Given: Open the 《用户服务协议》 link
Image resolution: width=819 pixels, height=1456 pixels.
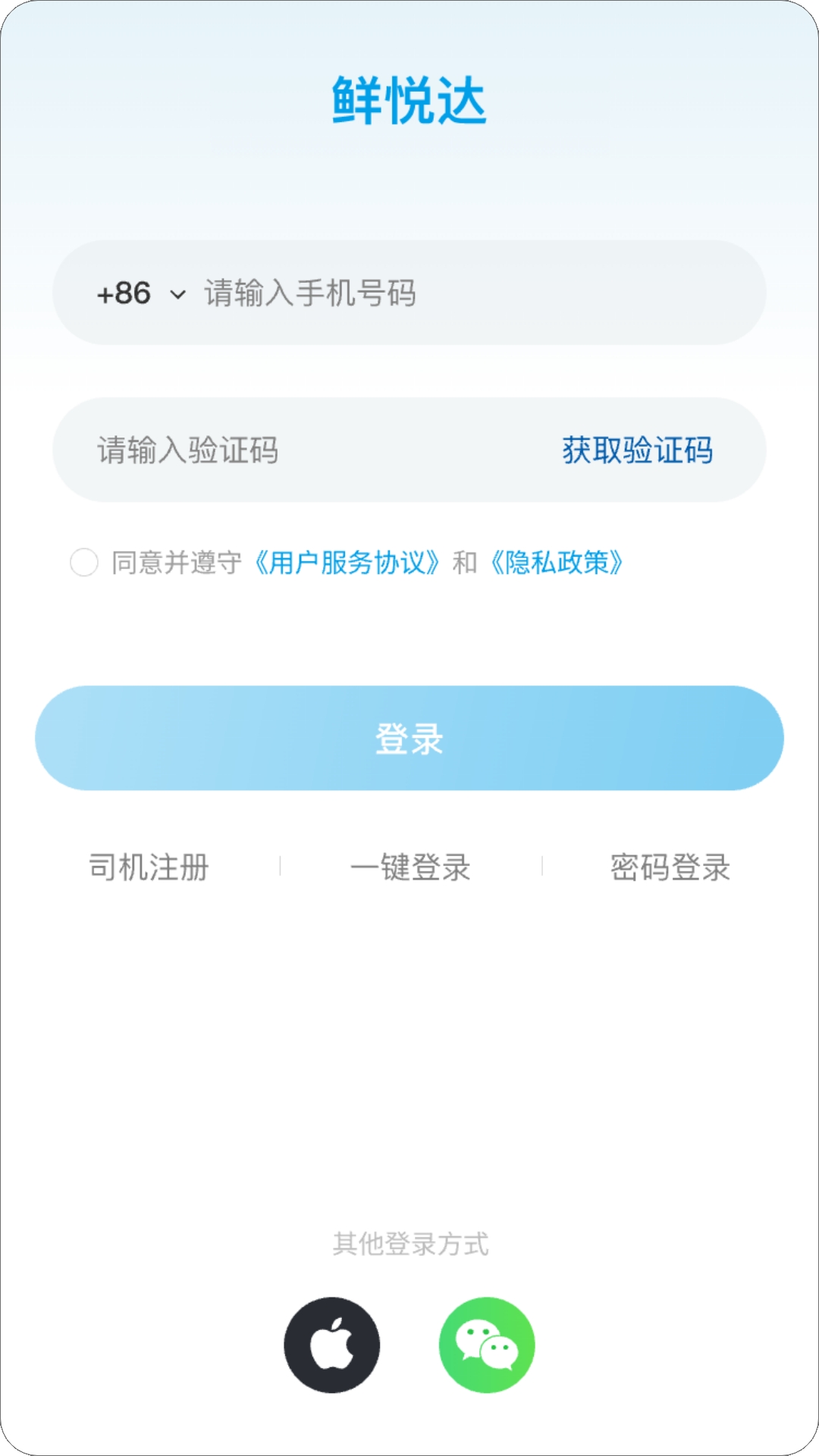Looking at the screenshot, I should pyautogui.click(x=347, y=563).
